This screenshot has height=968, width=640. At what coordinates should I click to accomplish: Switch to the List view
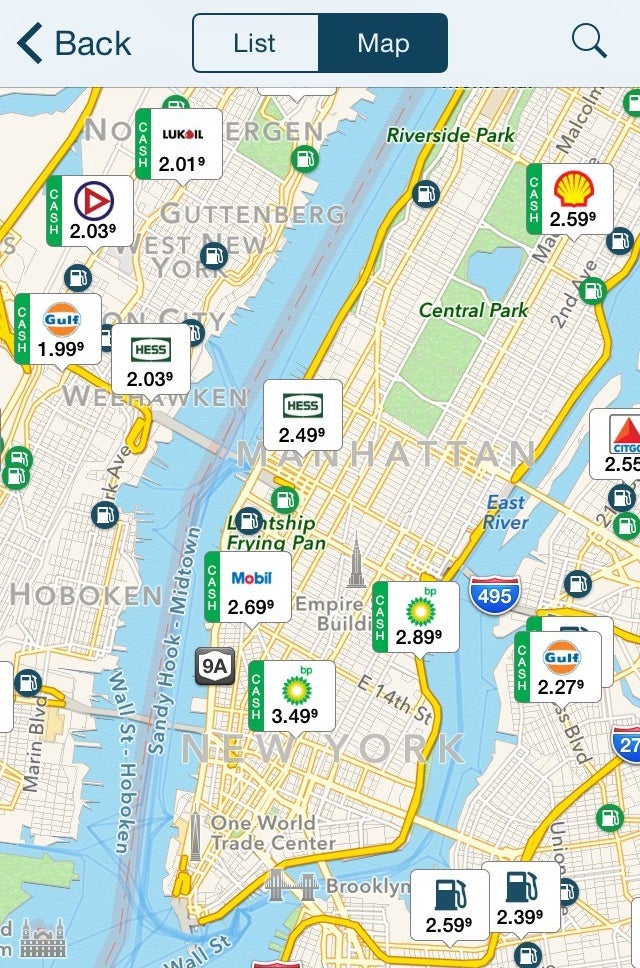tap(255, 43)
